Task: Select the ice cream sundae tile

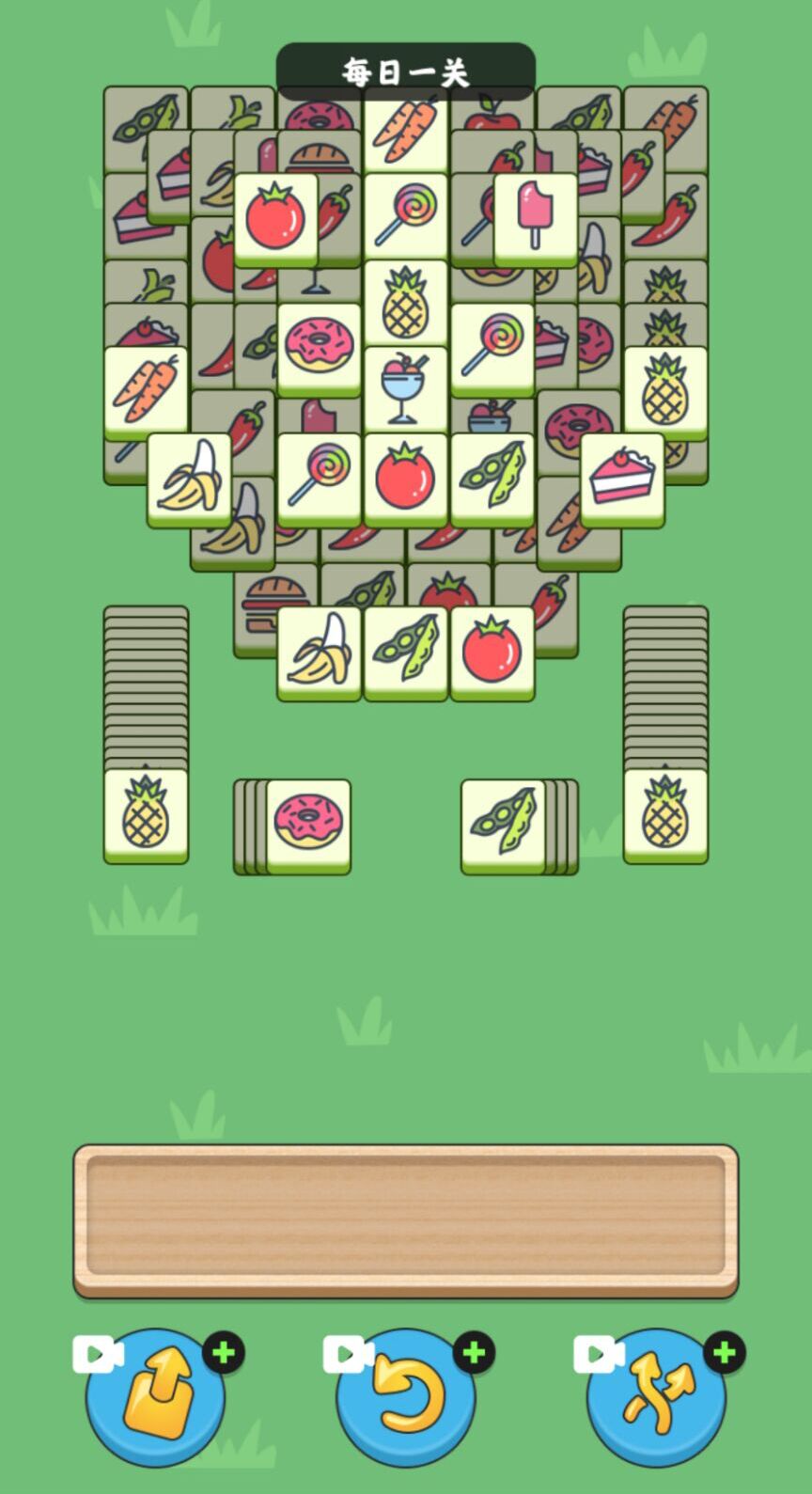Action: click(405, 389)
